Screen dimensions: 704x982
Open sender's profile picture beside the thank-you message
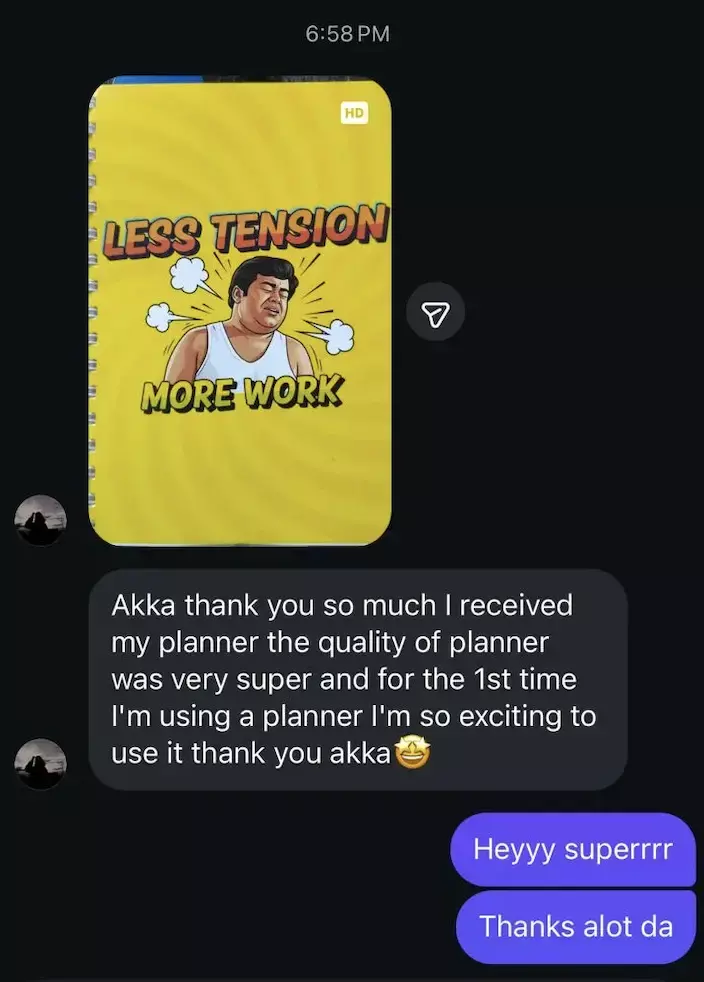(41, 765)
